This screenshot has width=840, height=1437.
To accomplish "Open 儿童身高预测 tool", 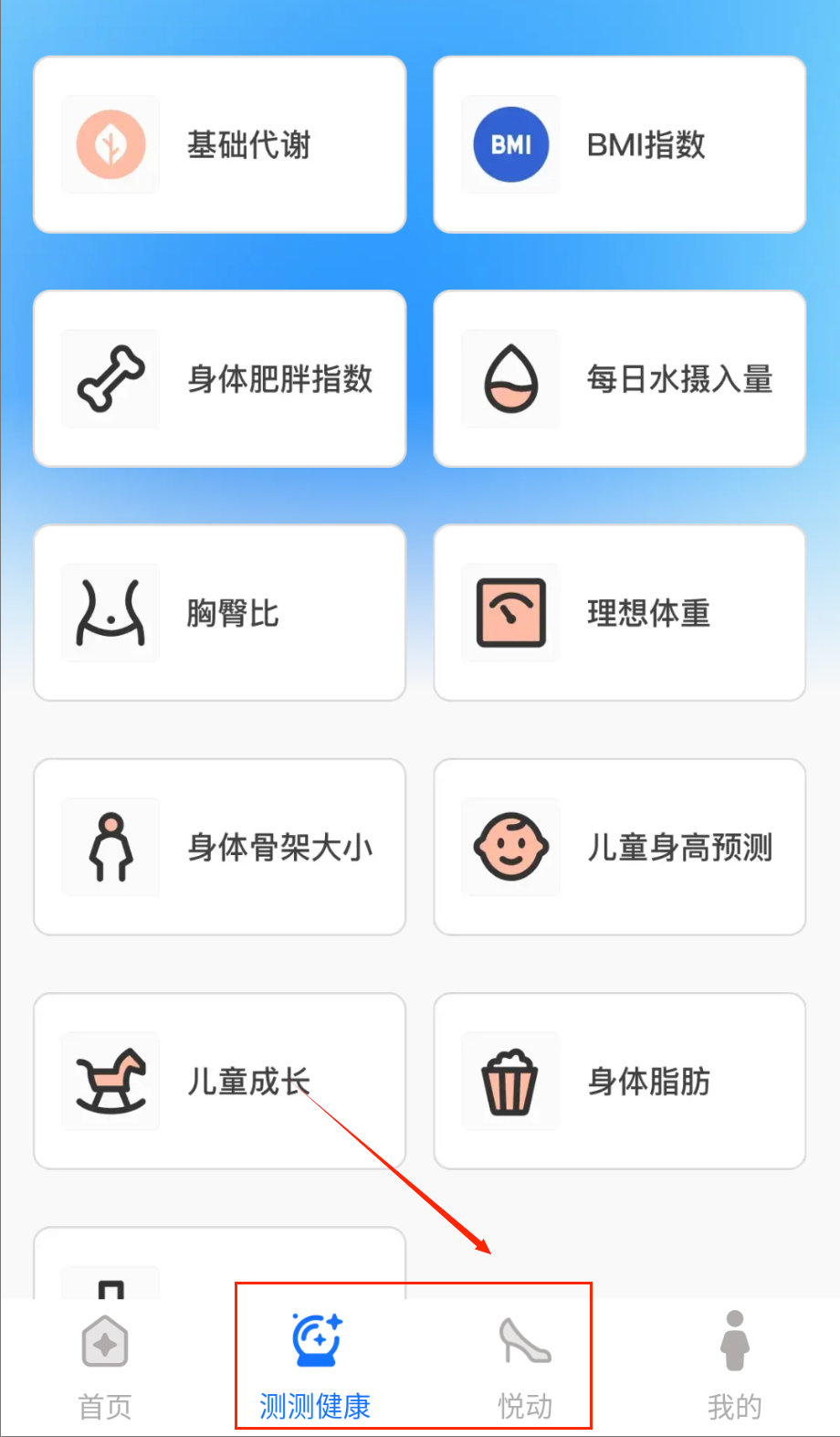I will coord(619,847).
